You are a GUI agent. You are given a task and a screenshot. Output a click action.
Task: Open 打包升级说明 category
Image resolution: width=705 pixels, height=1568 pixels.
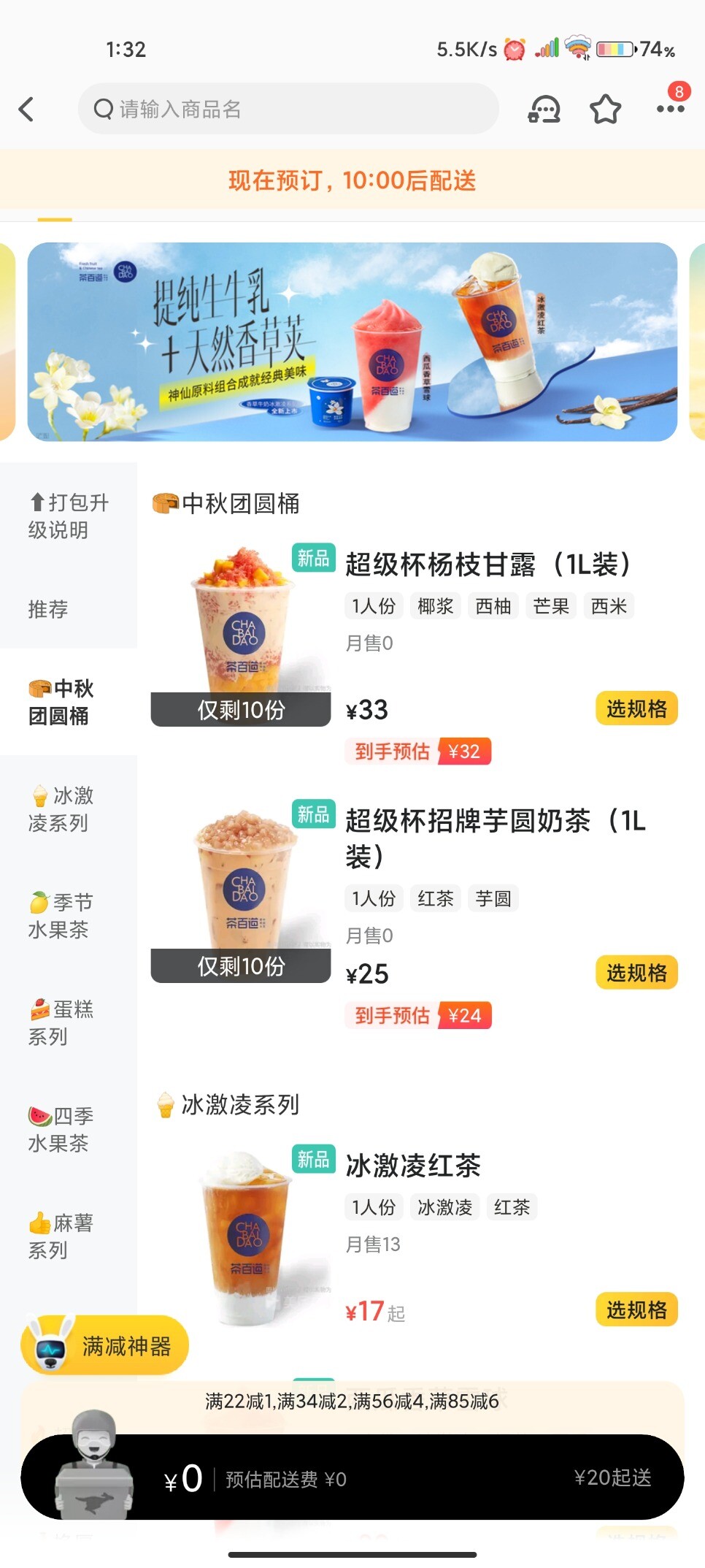click(x=68, y=516)
